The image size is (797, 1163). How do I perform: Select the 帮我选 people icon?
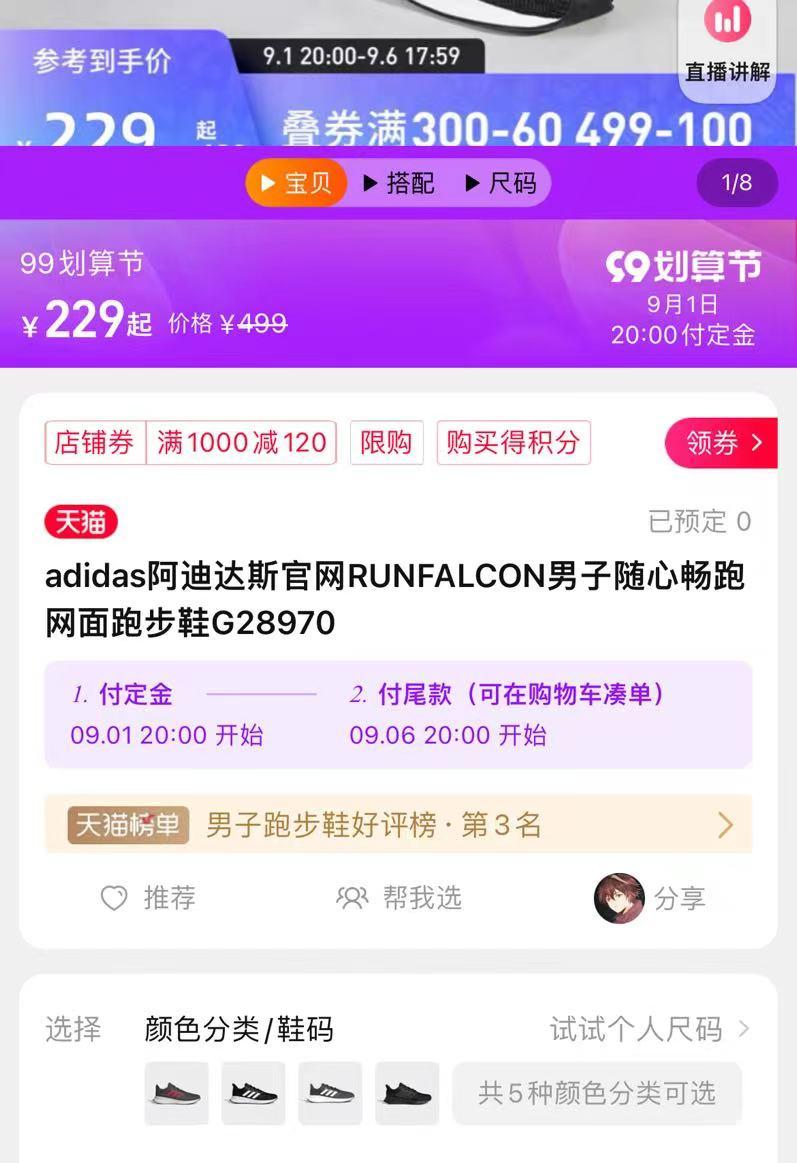(x=351, y=899)
